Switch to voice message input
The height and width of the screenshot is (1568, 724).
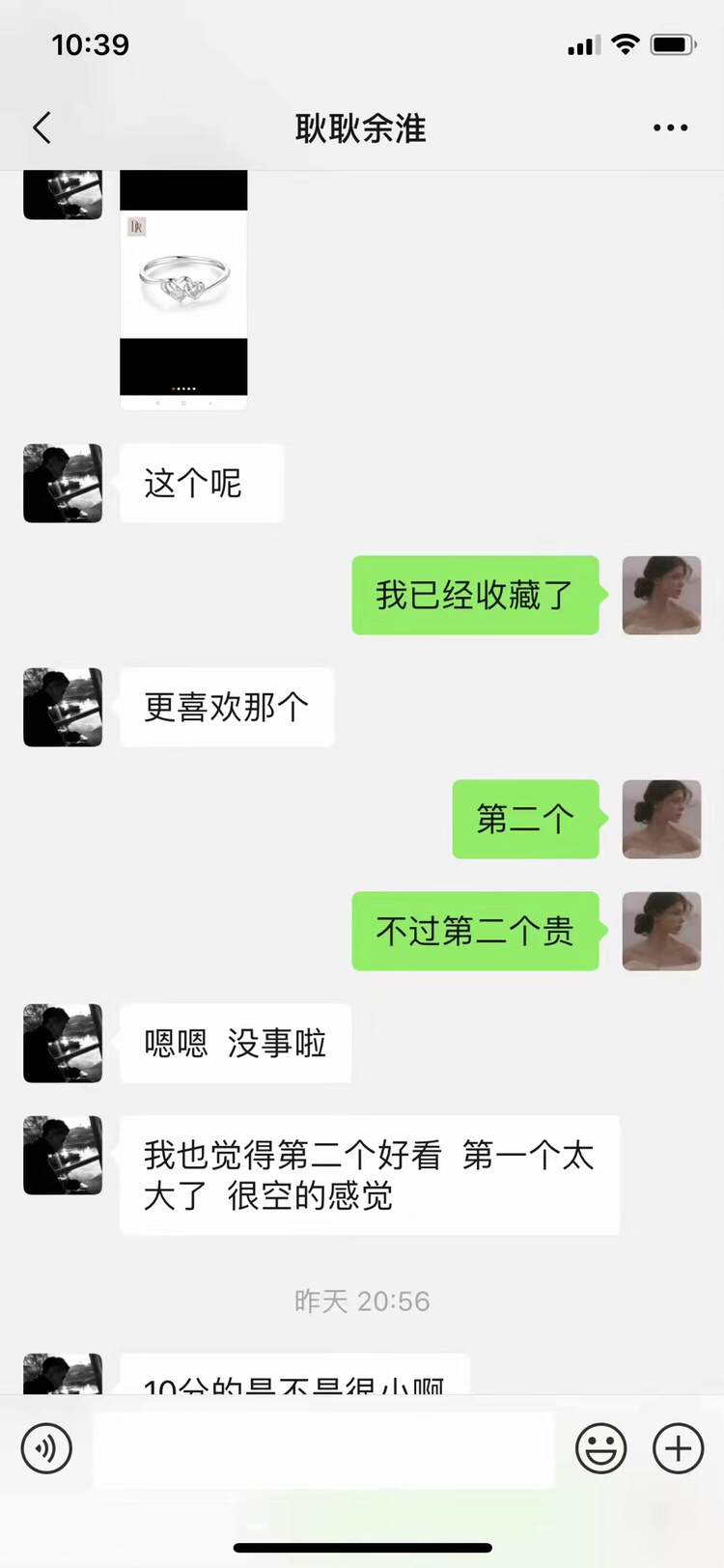46,1448
